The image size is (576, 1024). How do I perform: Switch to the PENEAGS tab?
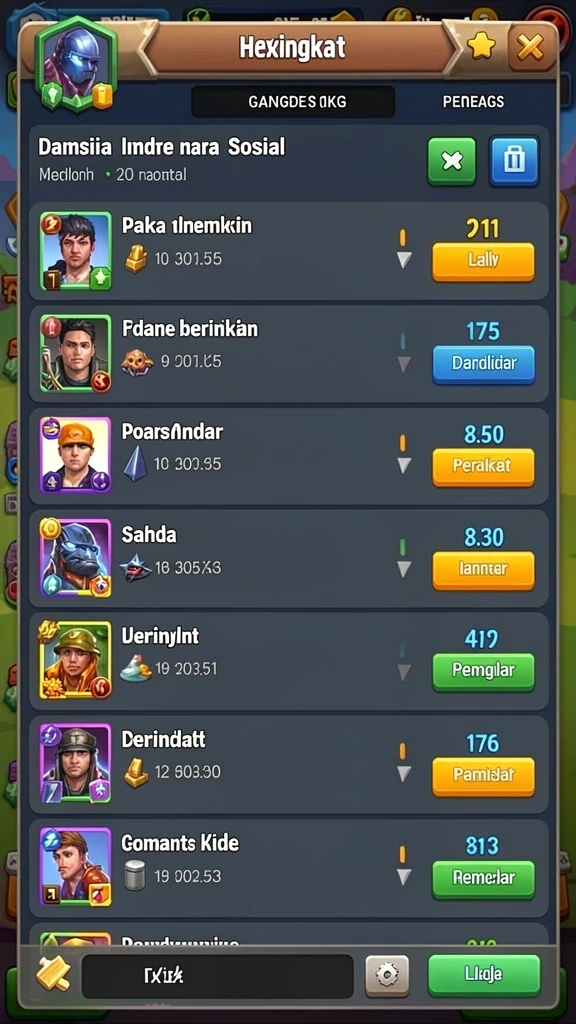(x=473, y=102)
